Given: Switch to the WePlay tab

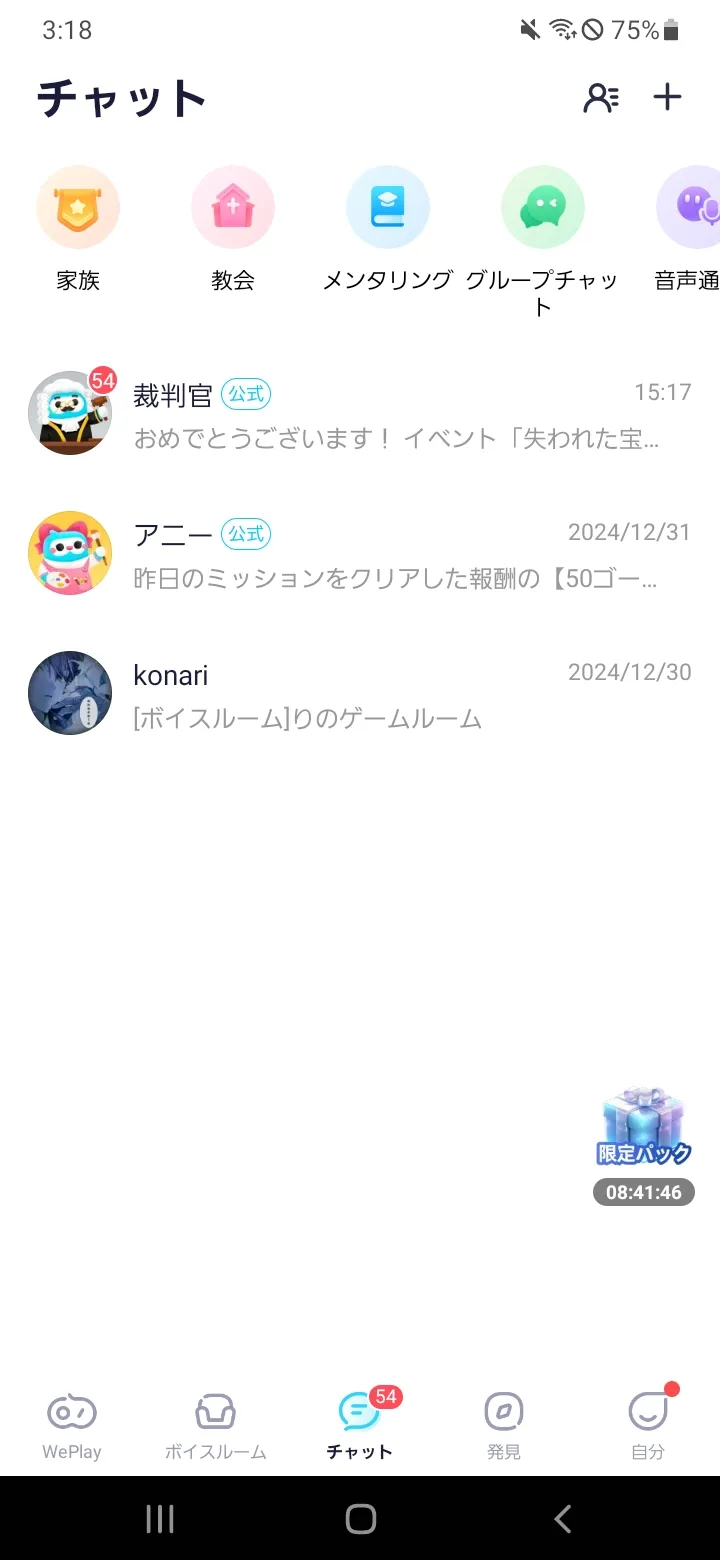Looking at the screenshot, I should click(72, 1426).
